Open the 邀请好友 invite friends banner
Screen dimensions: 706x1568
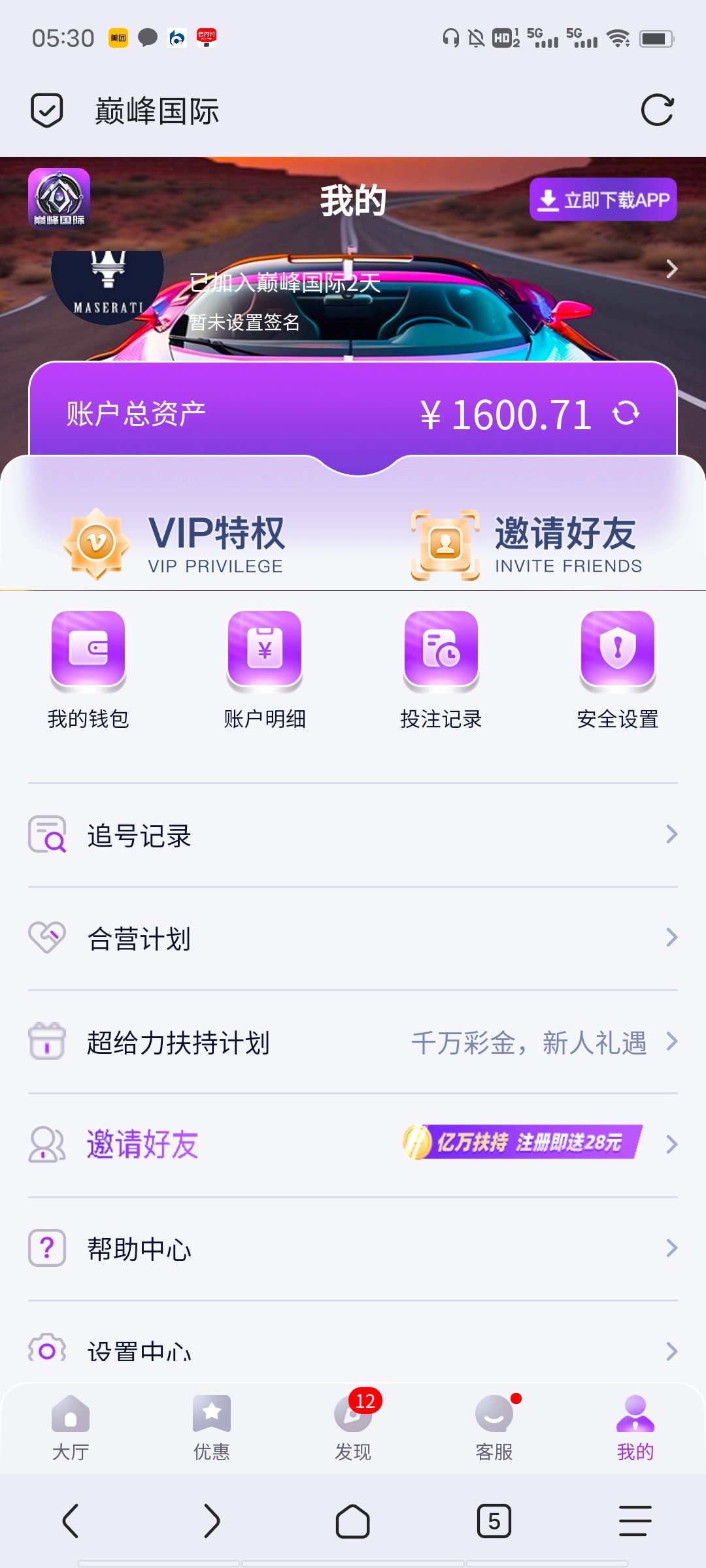tap(527, 544)
